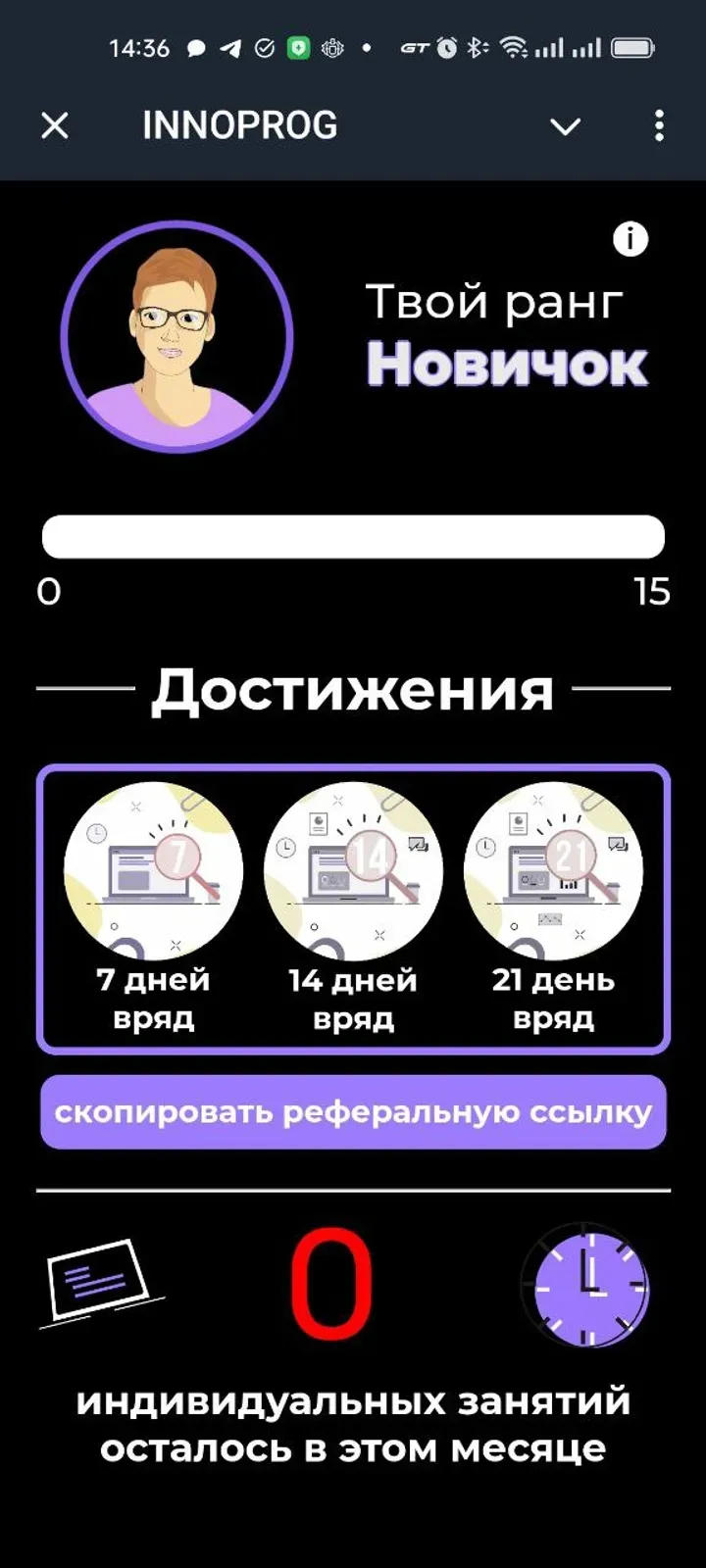The width and height of the screenshot is (706, 1568).
Task: Open the rank info icon
Action: pos(630,238)
